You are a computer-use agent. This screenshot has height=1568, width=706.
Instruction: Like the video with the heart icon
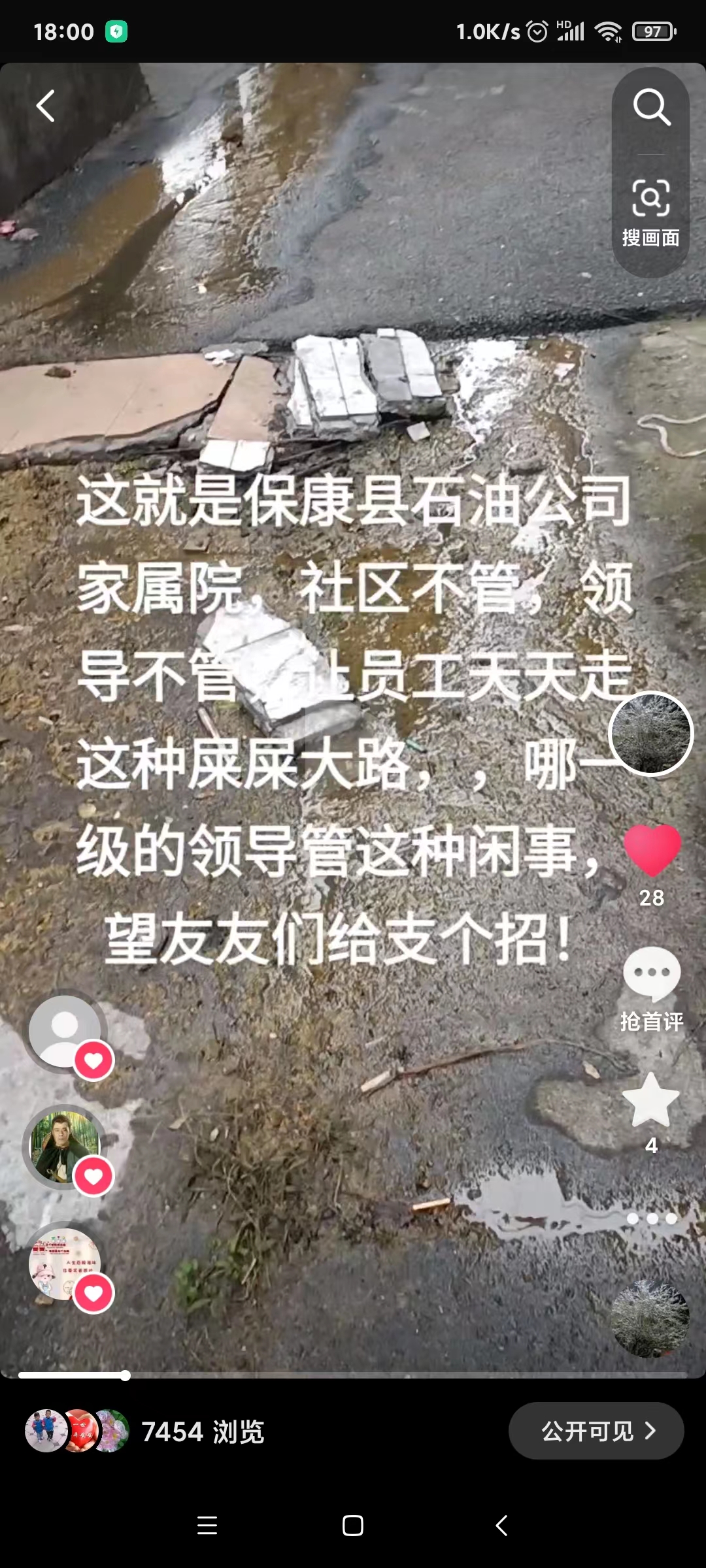click(652, 850)
